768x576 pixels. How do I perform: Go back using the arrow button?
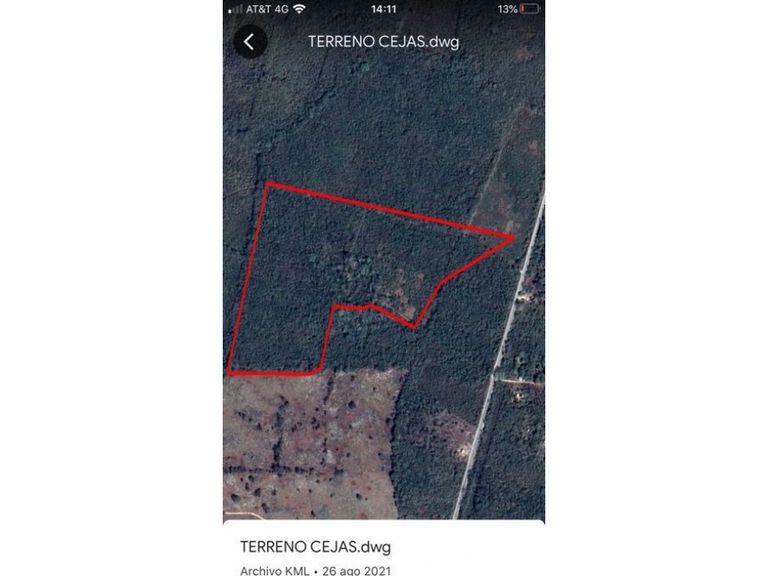pyautogui.click(x=249, y=42)
